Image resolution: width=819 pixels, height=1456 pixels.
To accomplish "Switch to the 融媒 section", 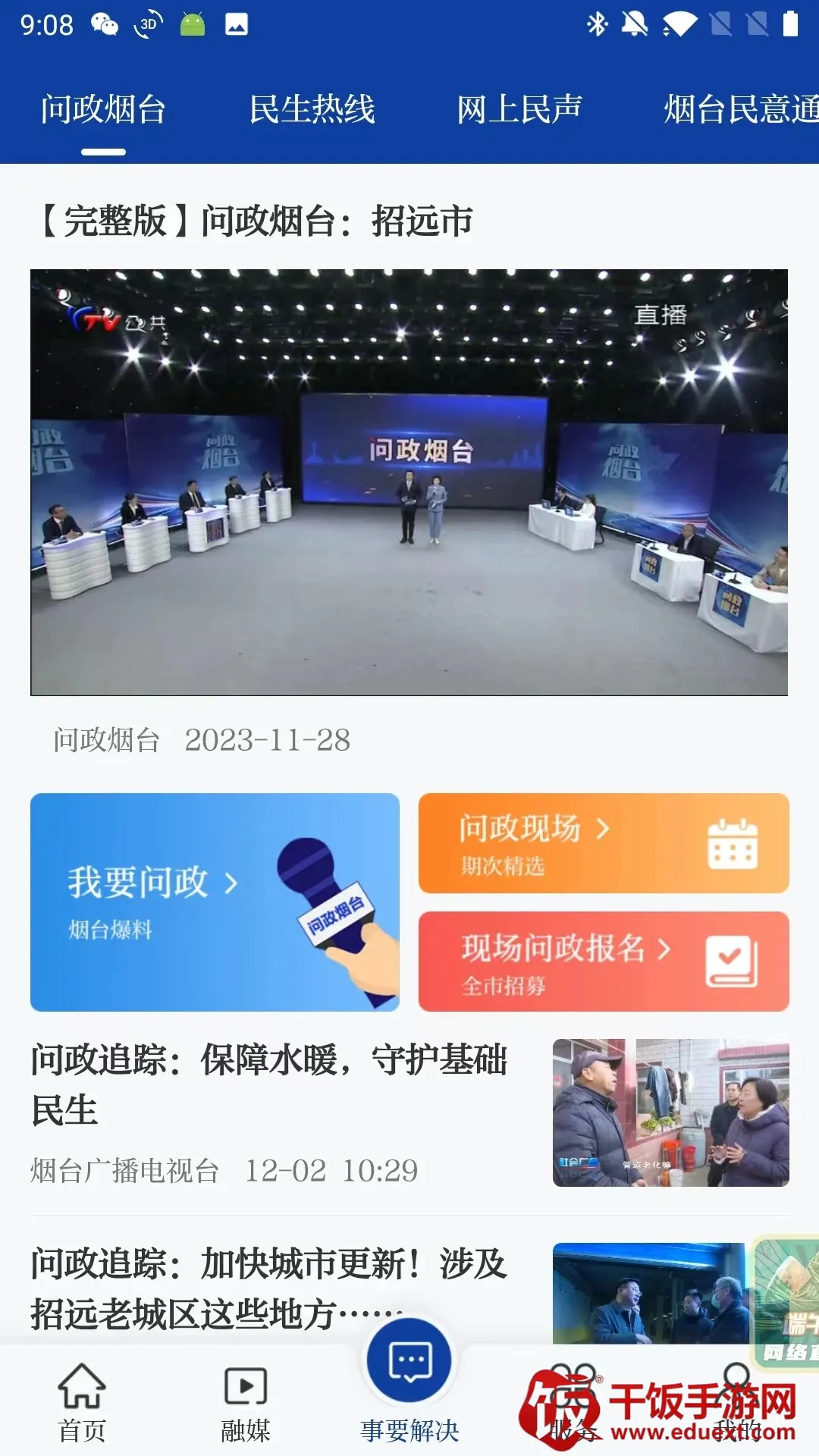I will pyautogui.click(x=246, y=1403).
